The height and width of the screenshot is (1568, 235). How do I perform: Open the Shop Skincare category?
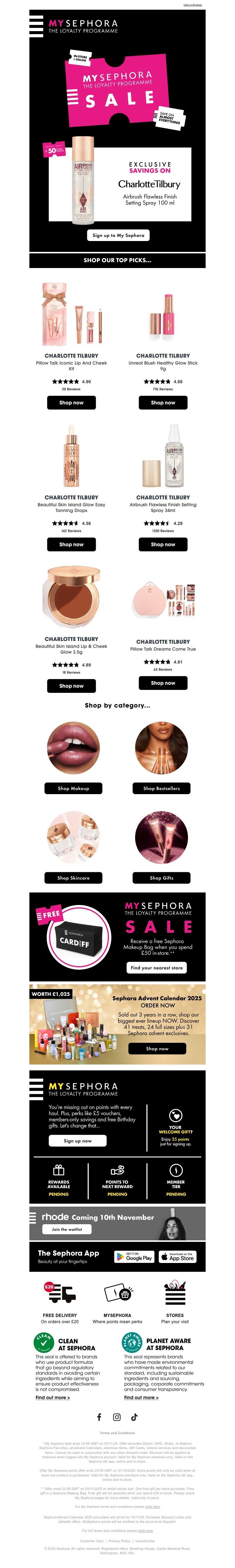pos(73,878)
